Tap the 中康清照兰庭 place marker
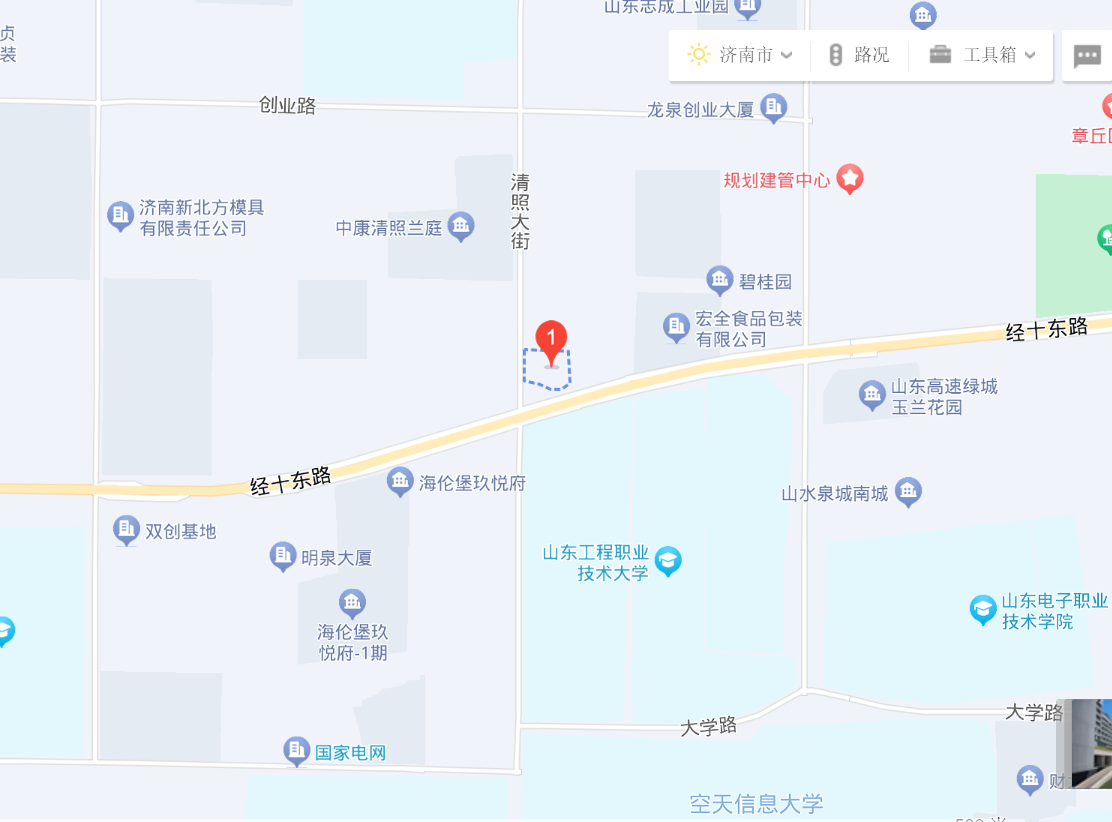 pos(460,226)
